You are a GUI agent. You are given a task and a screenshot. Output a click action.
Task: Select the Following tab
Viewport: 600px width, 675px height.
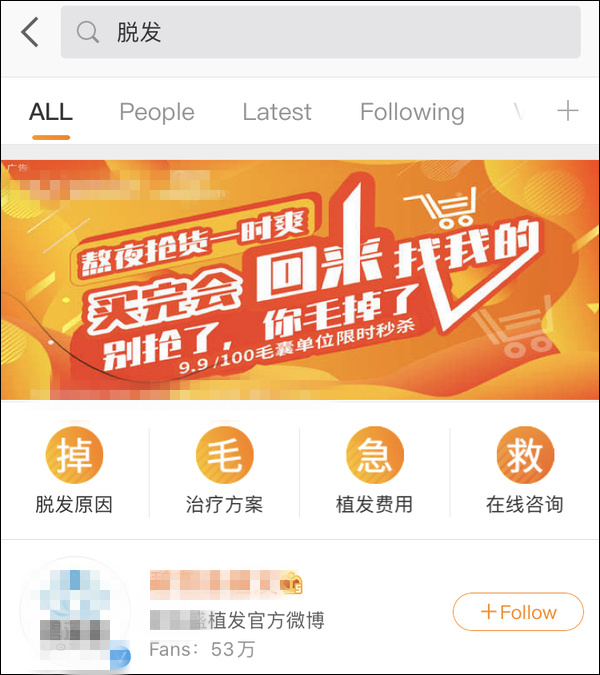tap(412, 112)
